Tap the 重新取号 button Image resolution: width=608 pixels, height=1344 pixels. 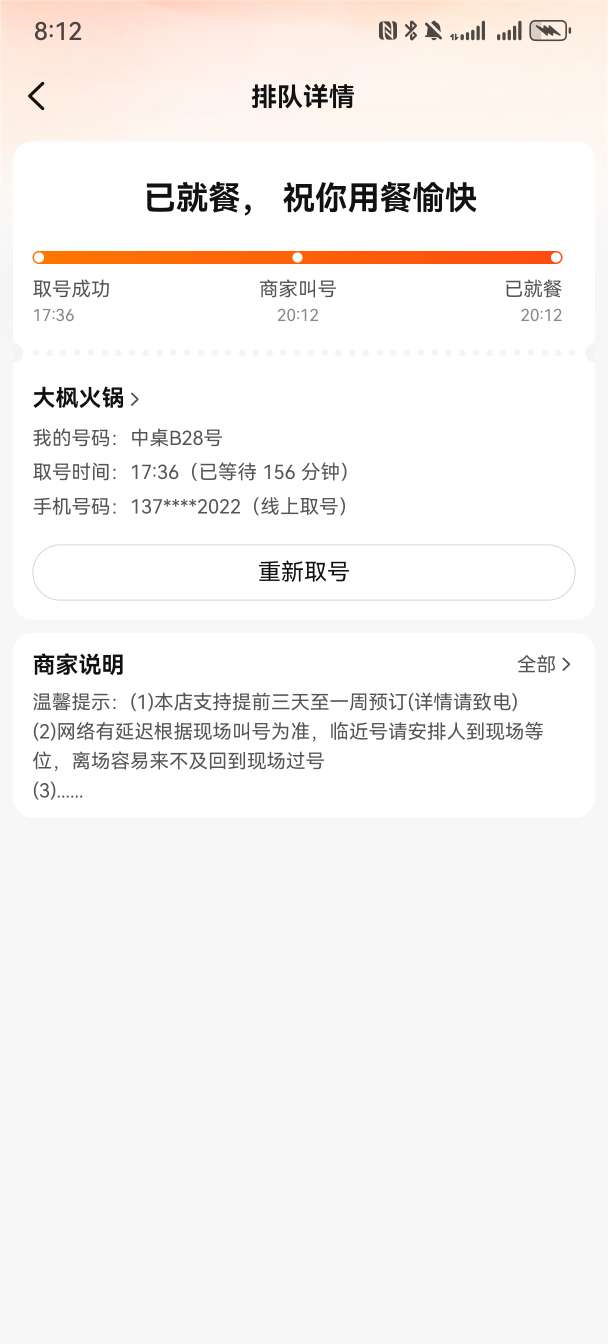[x=303, y=572]
